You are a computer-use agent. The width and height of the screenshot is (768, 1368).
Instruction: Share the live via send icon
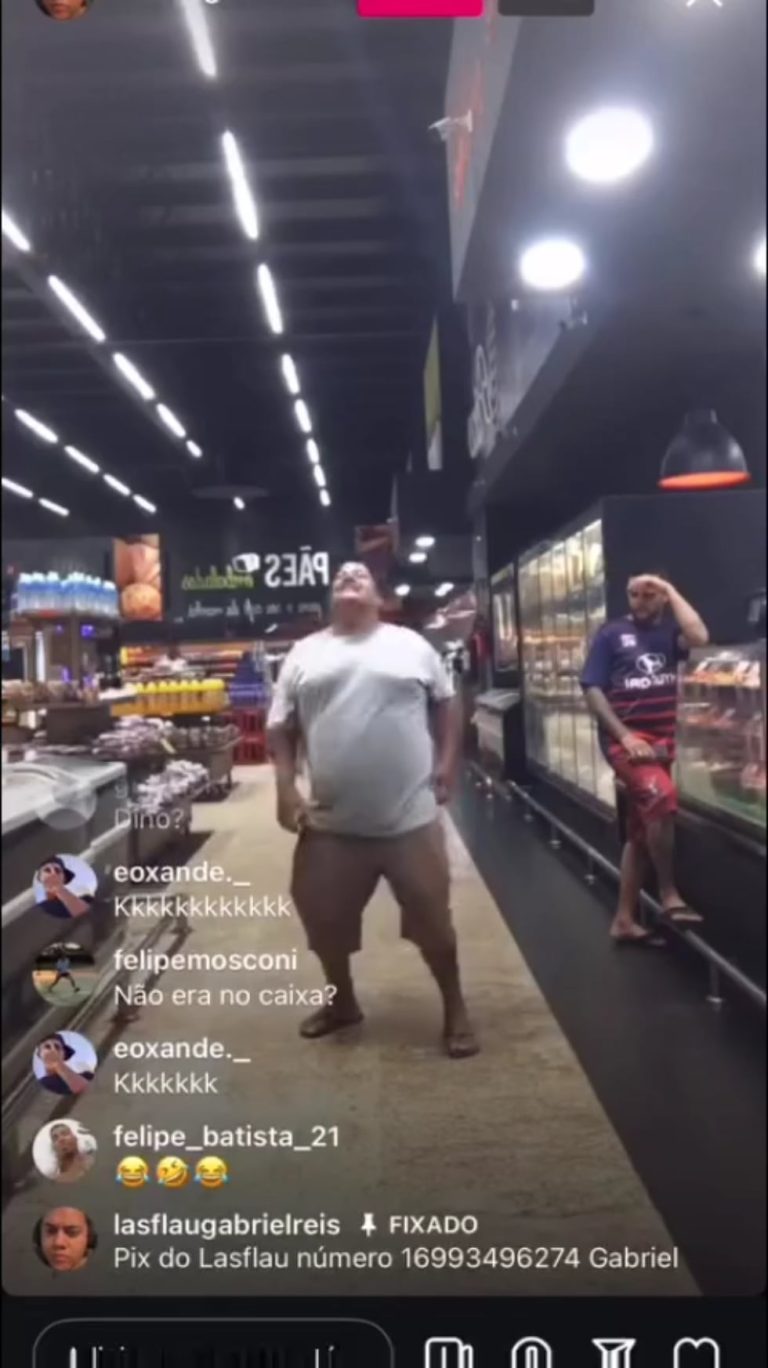point(613,1352)
